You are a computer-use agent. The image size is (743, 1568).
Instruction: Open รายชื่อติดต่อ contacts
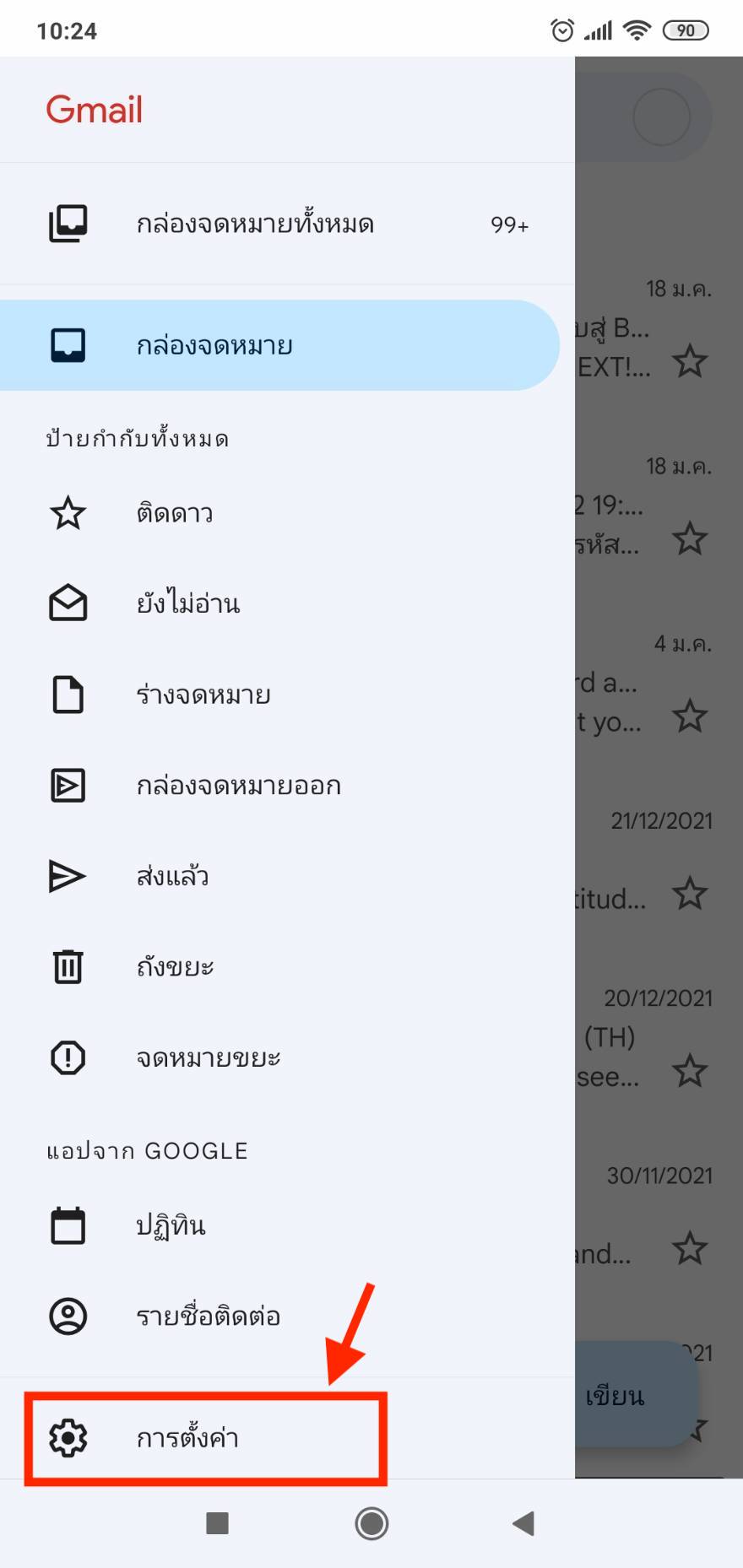[287, 1316]
